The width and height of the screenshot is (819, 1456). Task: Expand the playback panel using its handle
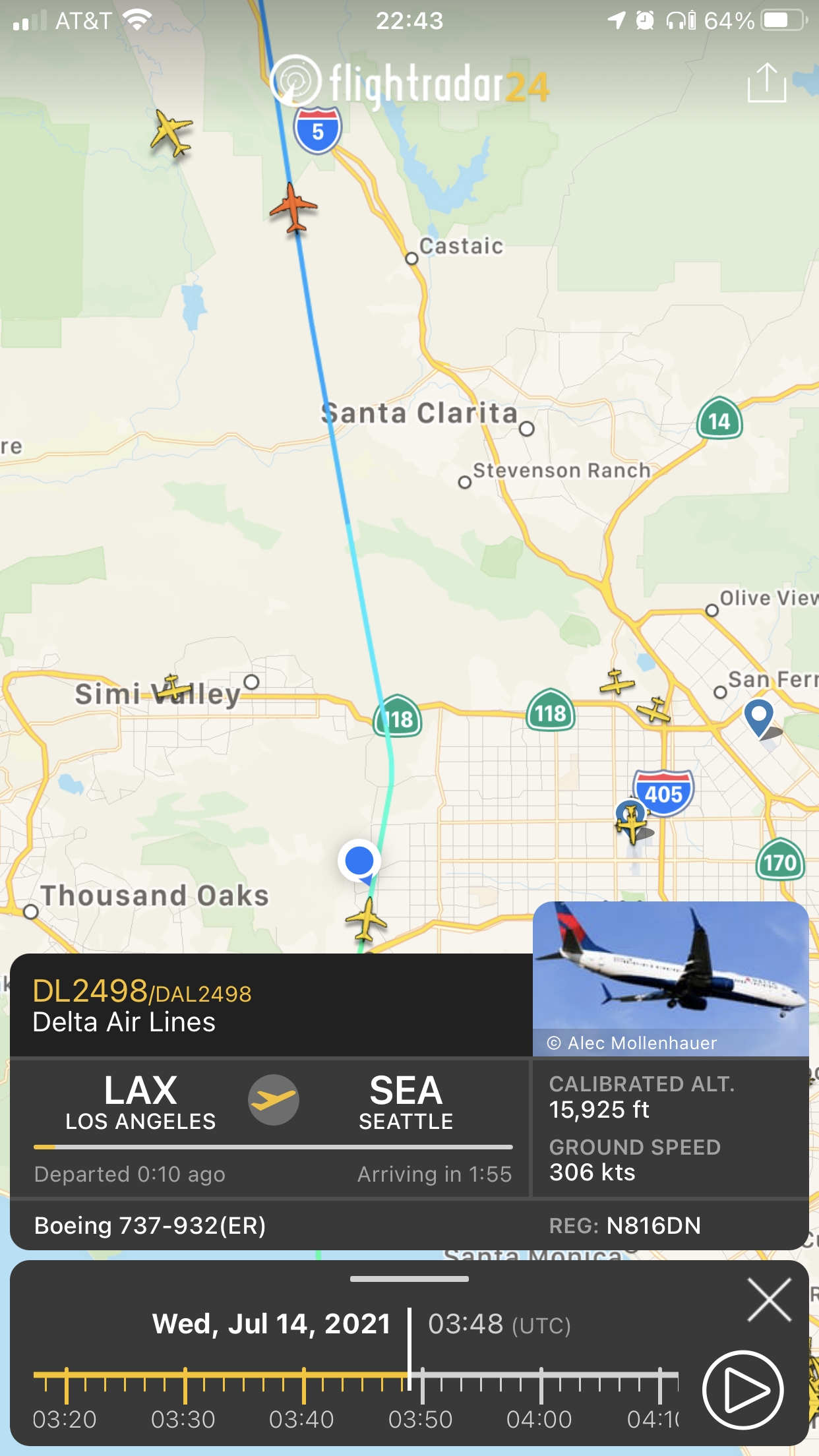coord(409,1279)
